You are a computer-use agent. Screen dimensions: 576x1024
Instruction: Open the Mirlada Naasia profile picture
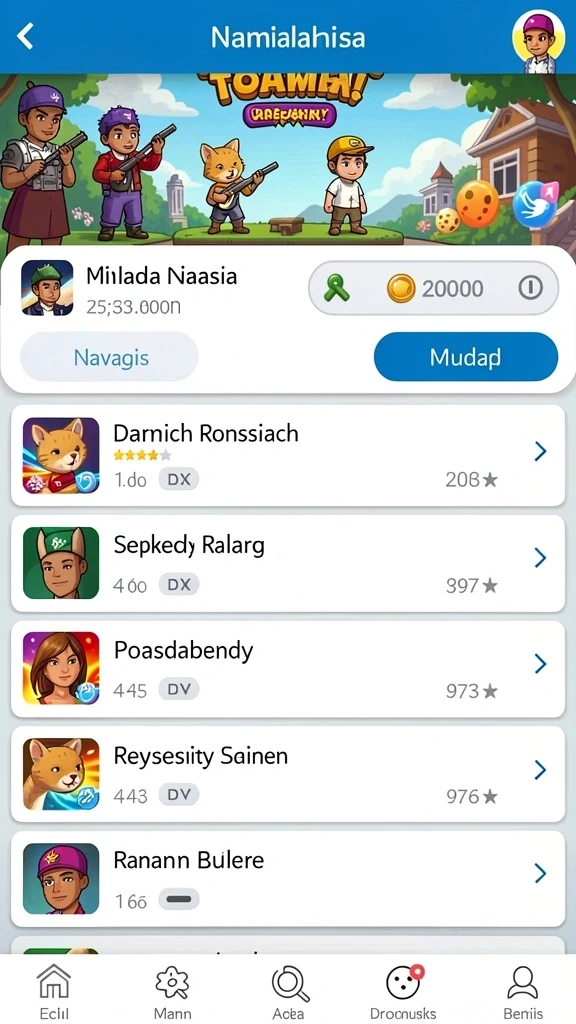[x=47, y=288]
